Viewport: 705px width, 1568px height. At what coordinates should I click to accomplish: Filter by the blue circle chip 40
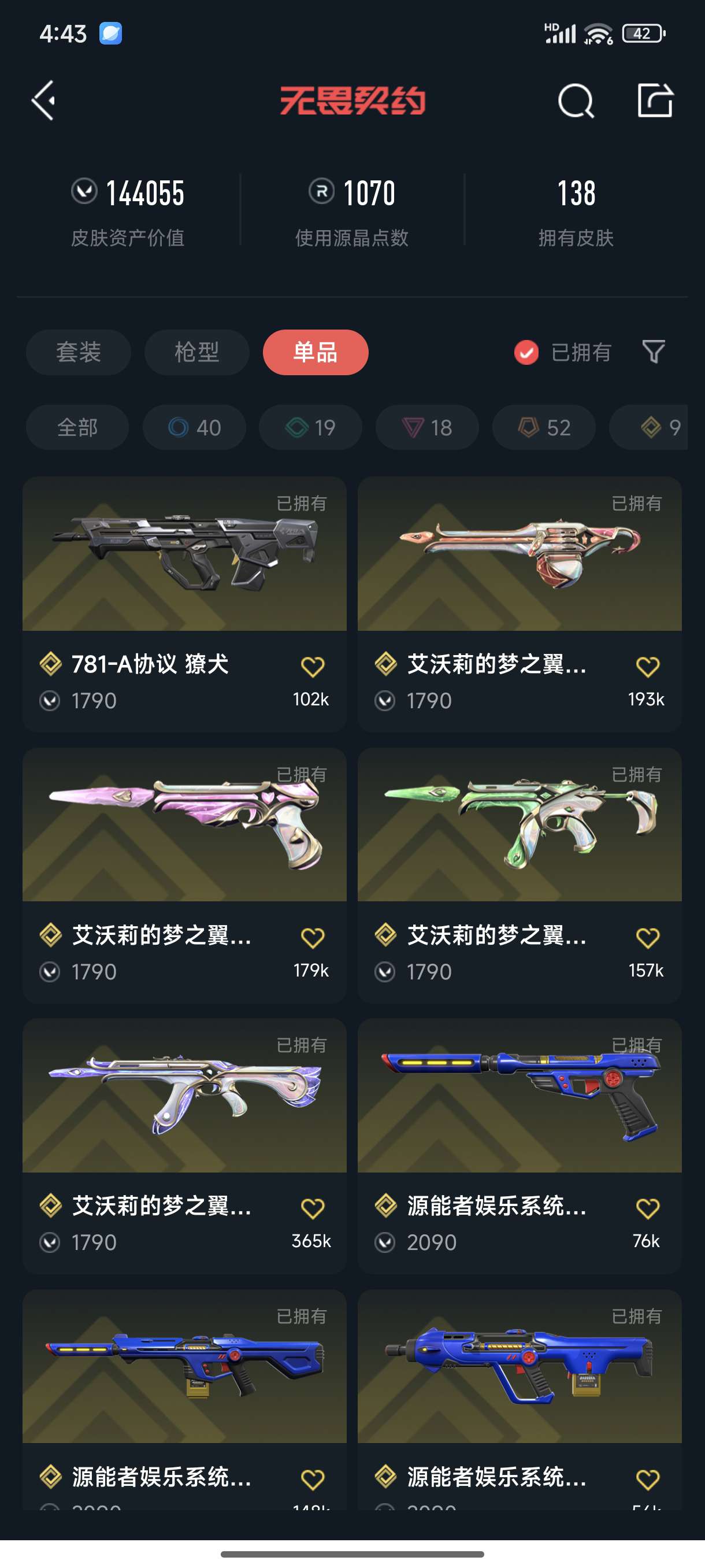[194, 427]
